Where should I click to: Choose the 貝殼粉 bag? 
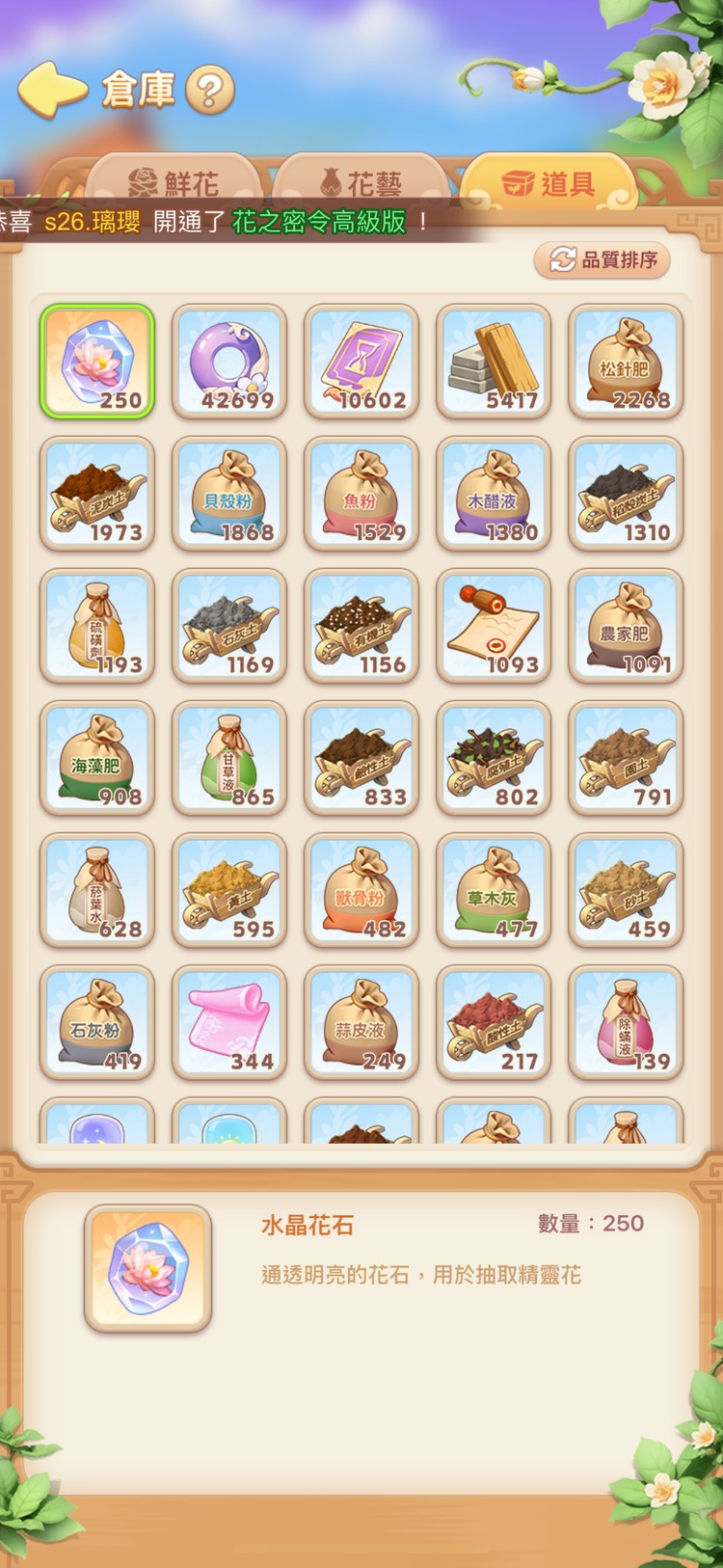tap(229, 494)
